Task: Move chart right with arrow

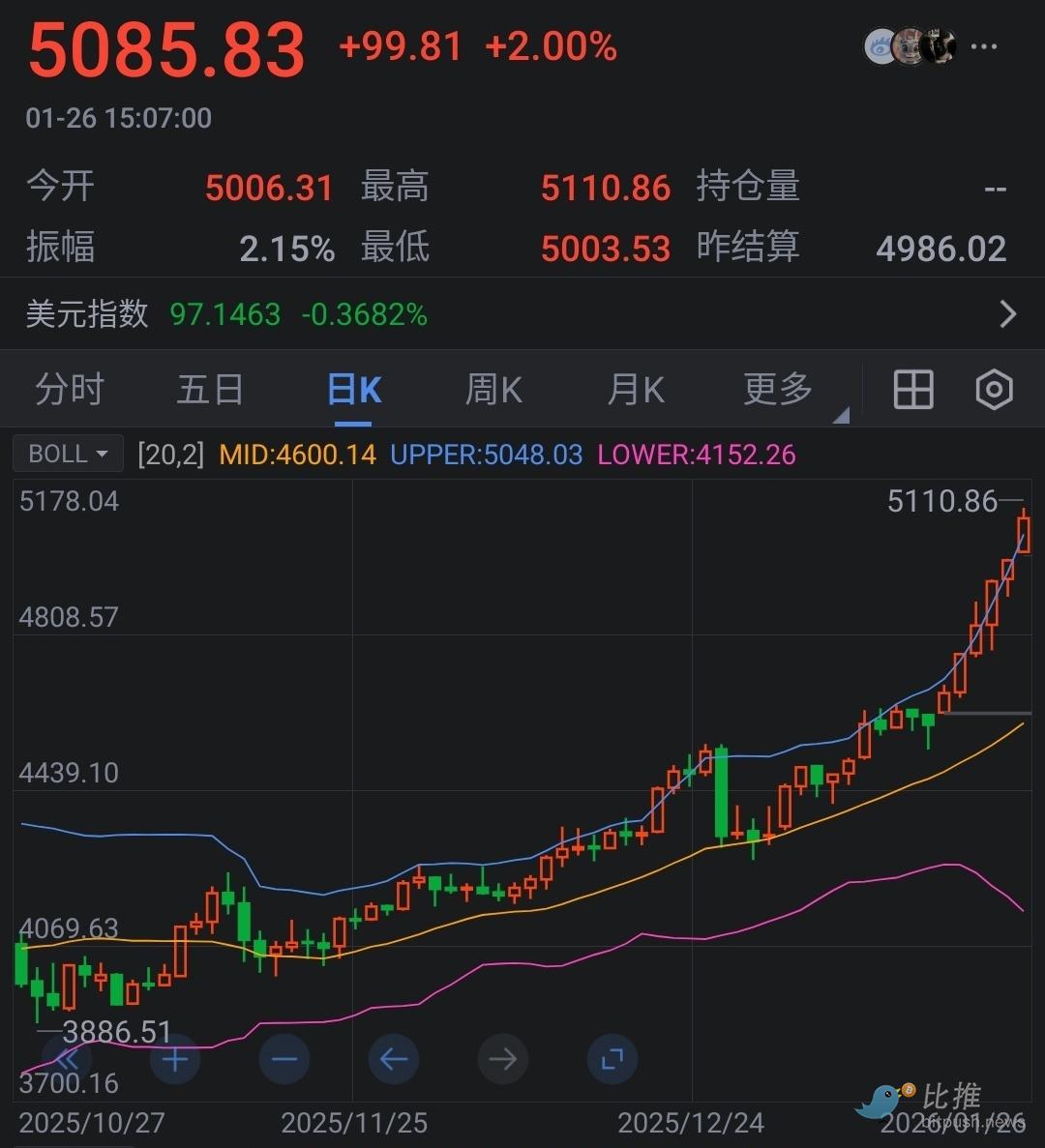Action: coord(502,1059)
